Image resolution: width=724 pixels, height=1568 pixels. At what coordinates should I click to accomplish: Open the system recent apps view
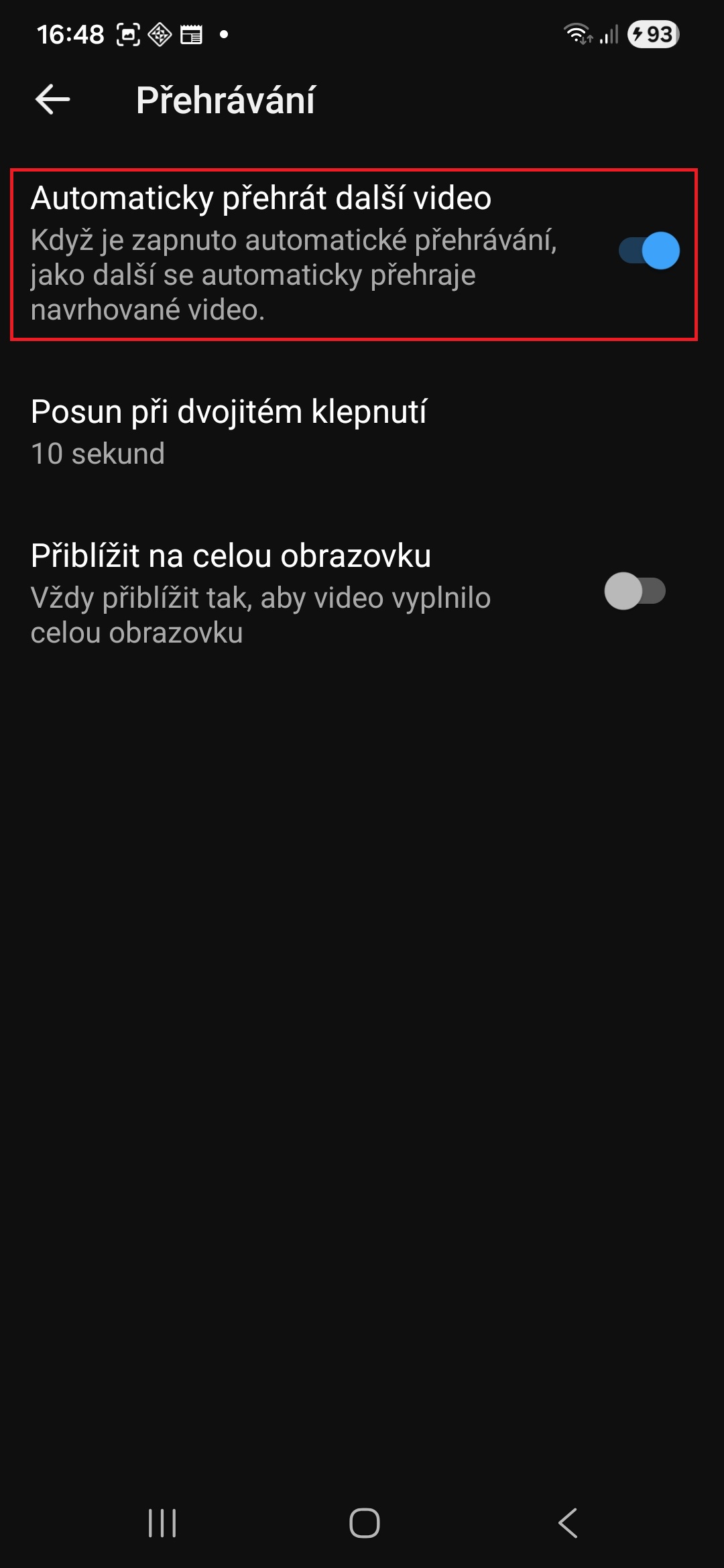tap(162, 1522)
